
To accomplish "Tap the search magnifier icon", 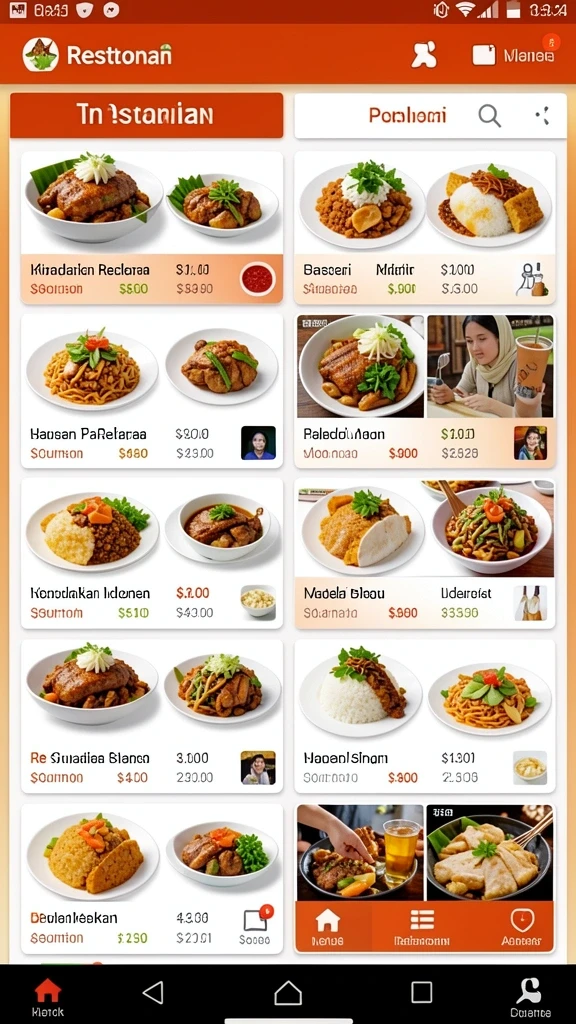I will coord(489,116).
